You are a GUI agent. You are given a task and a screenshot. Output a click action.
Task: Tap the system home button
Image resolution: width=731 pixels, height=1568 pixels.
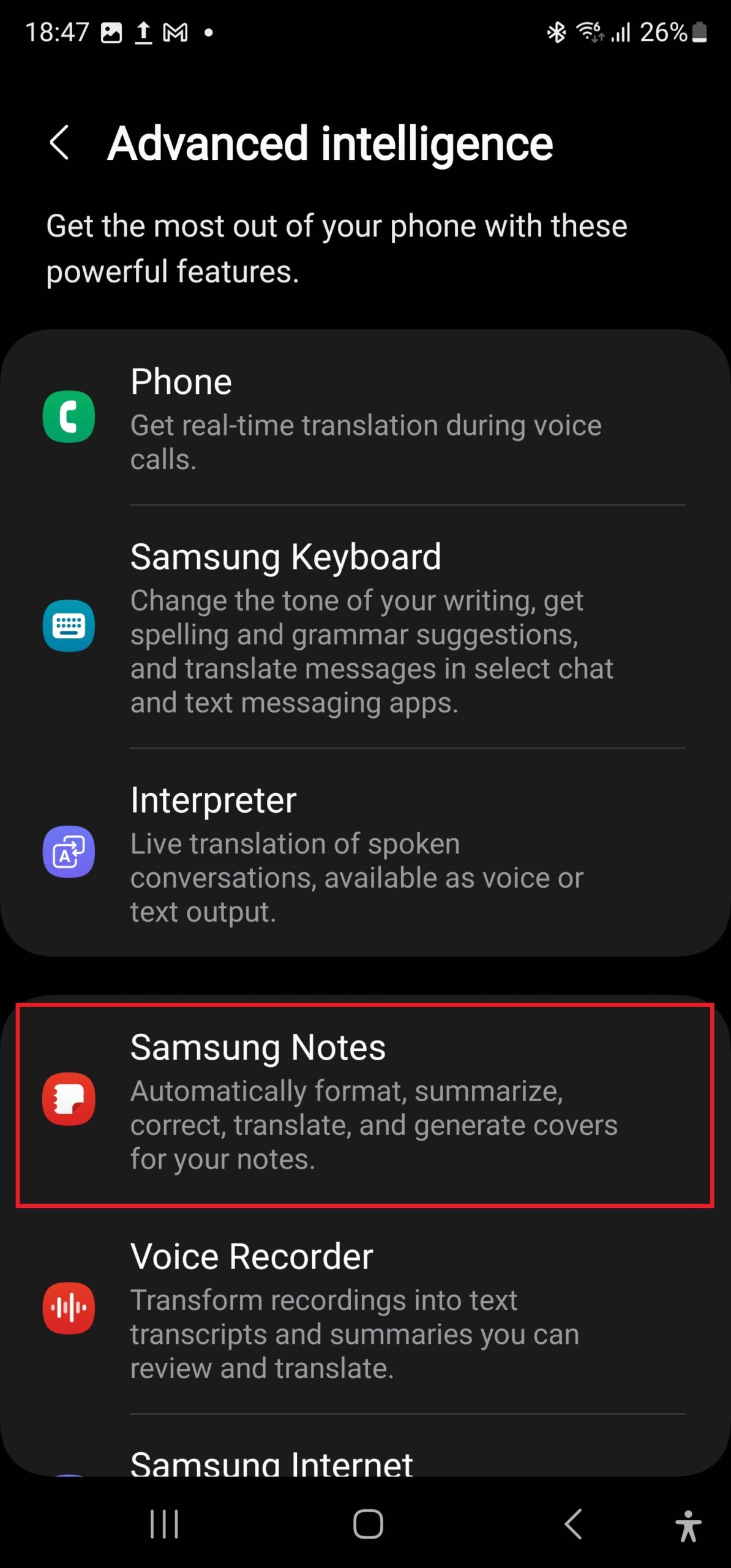pos(367,1524)
